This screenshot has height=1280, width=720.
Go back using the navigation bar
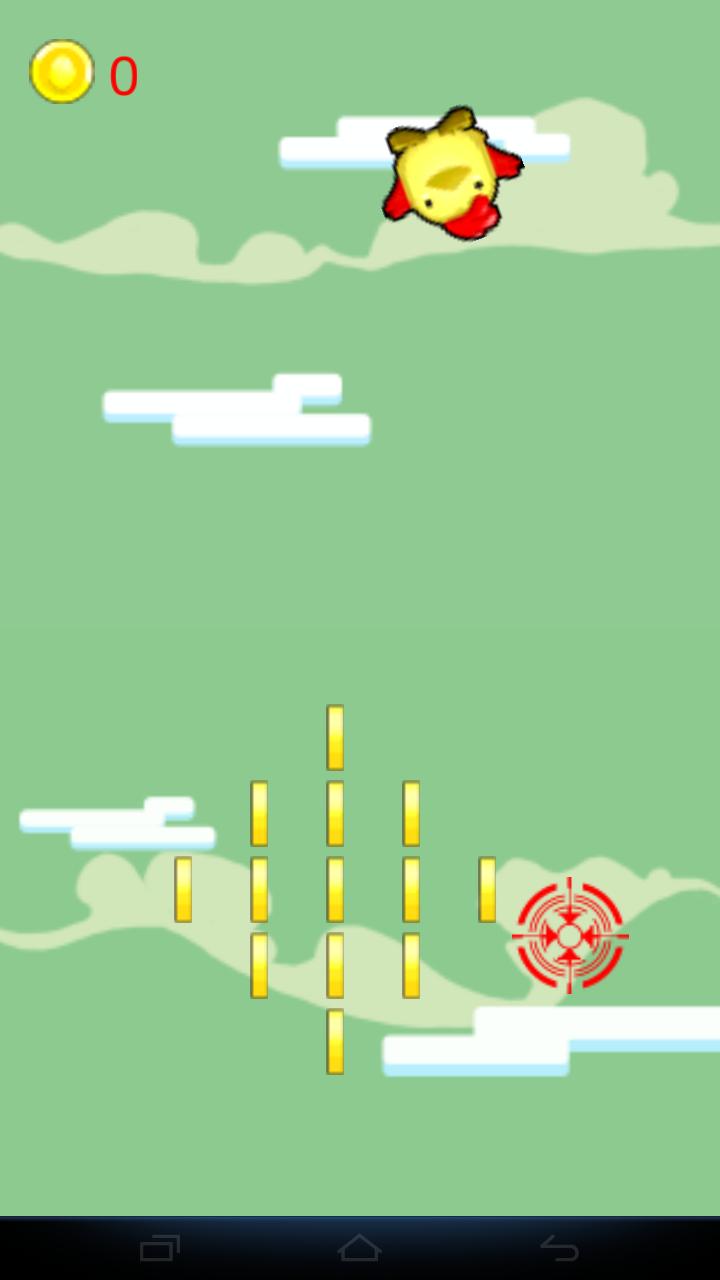pos(559,1247)
